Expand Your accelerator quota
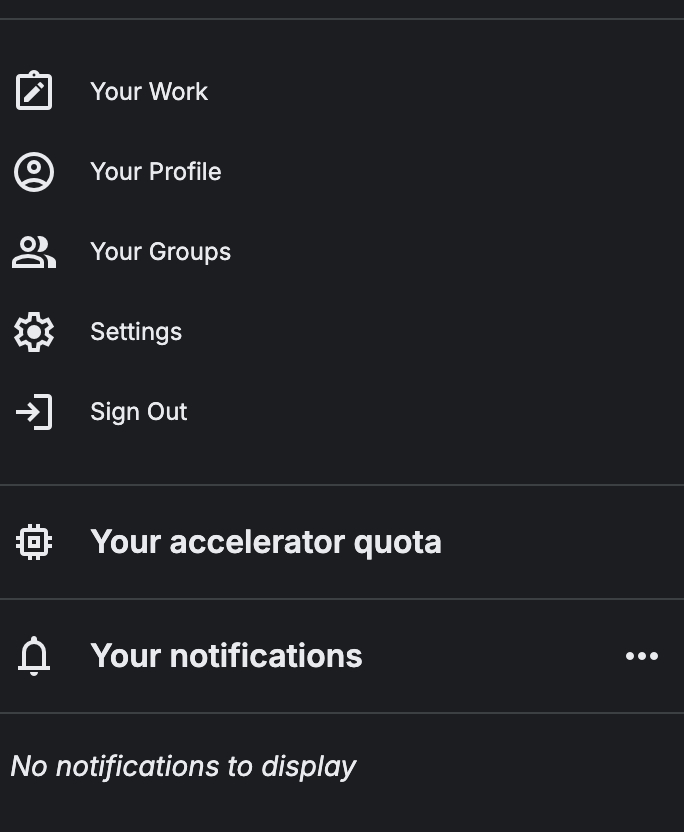Screen dimensions: 684x832 [265, 542]
